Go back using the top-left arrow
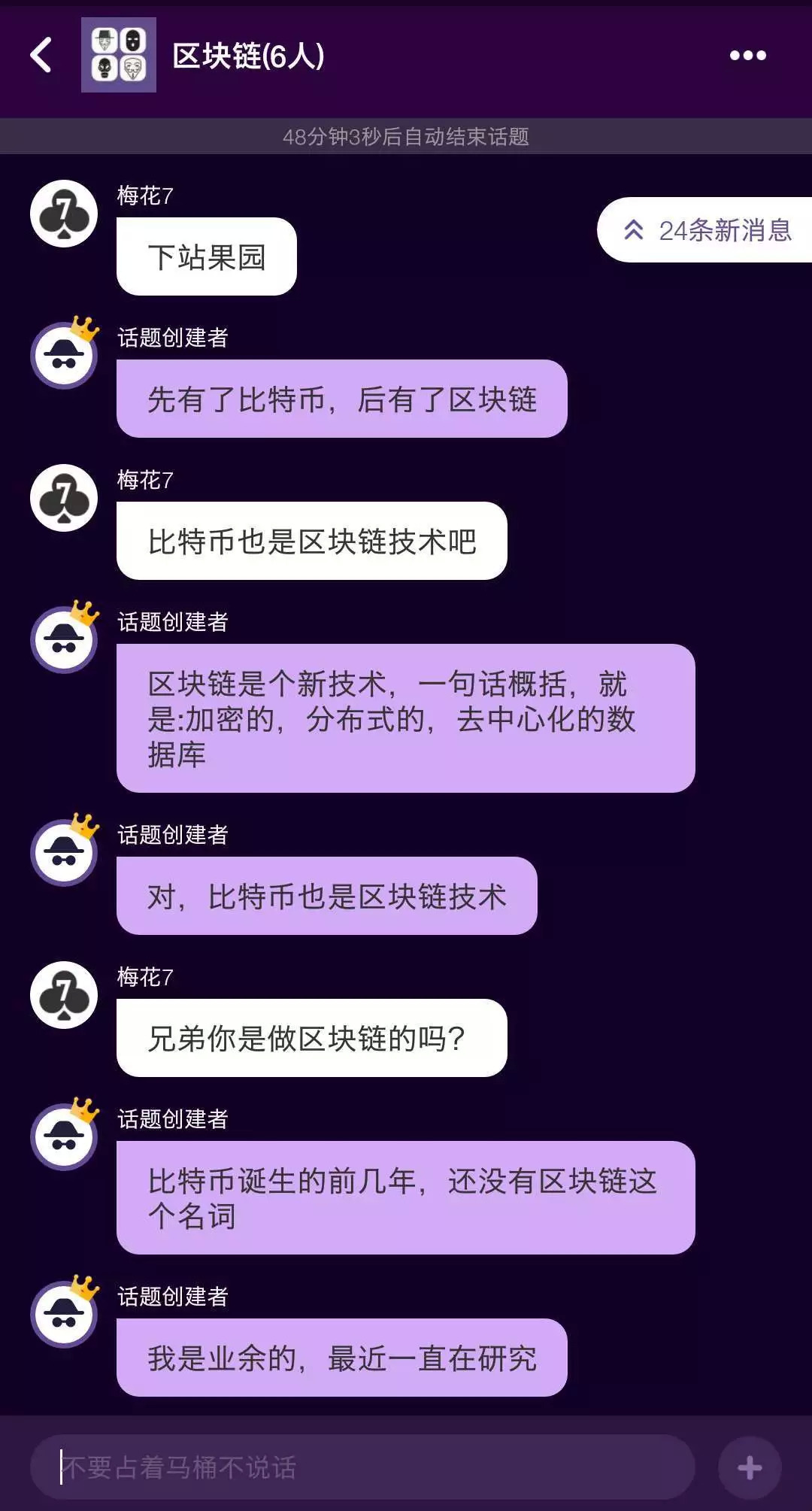Screen dimensions: 812x1511 tap(41, 56)
